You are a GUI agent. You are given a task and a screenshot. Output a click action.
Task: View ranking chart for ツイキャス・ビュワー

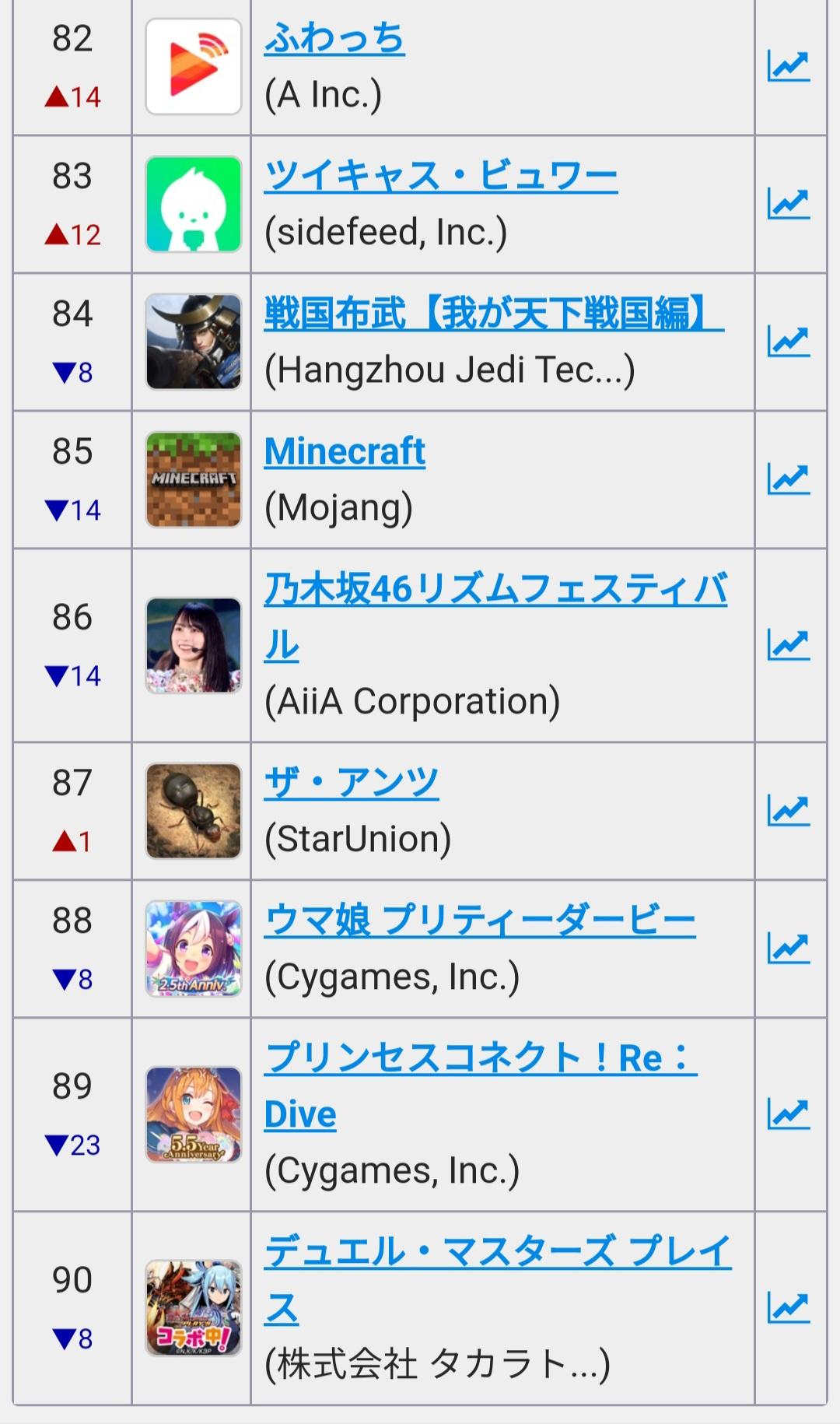789,204
